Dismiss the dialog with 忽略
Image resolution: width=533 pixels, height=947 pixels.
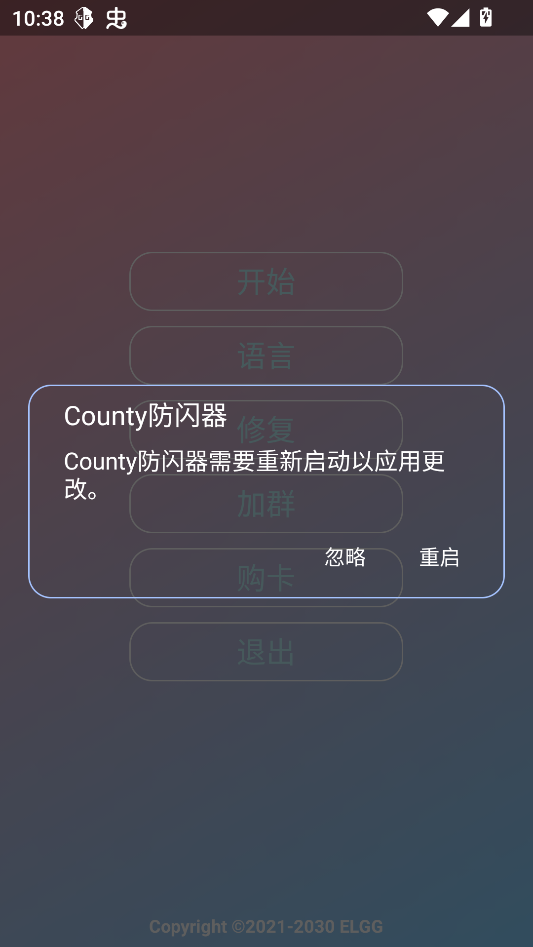tap(345, 557)
